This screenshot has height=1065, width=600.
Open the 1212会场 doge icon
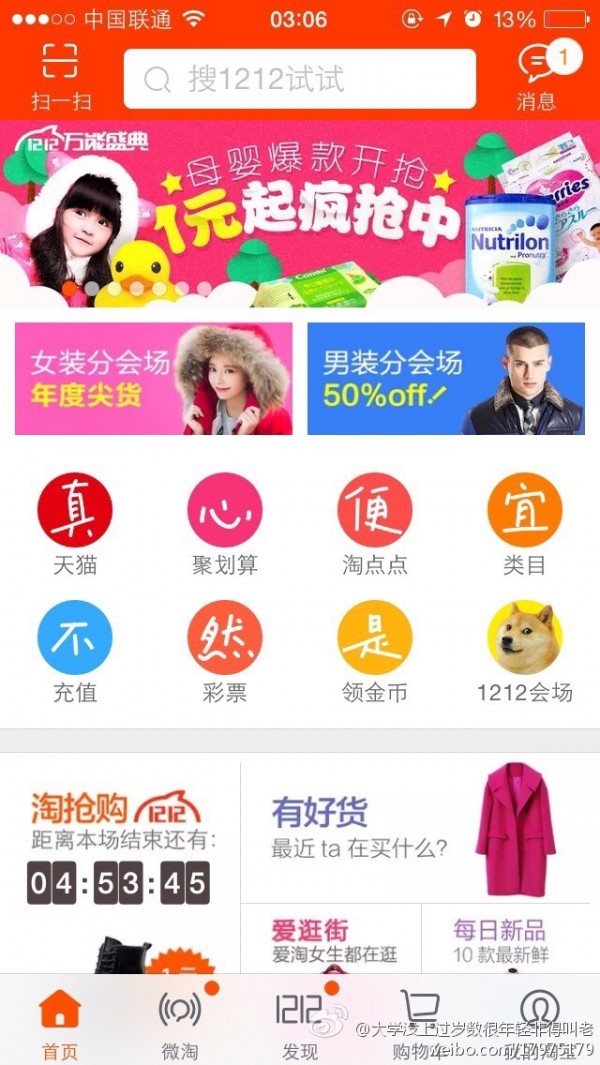(524, 650)
